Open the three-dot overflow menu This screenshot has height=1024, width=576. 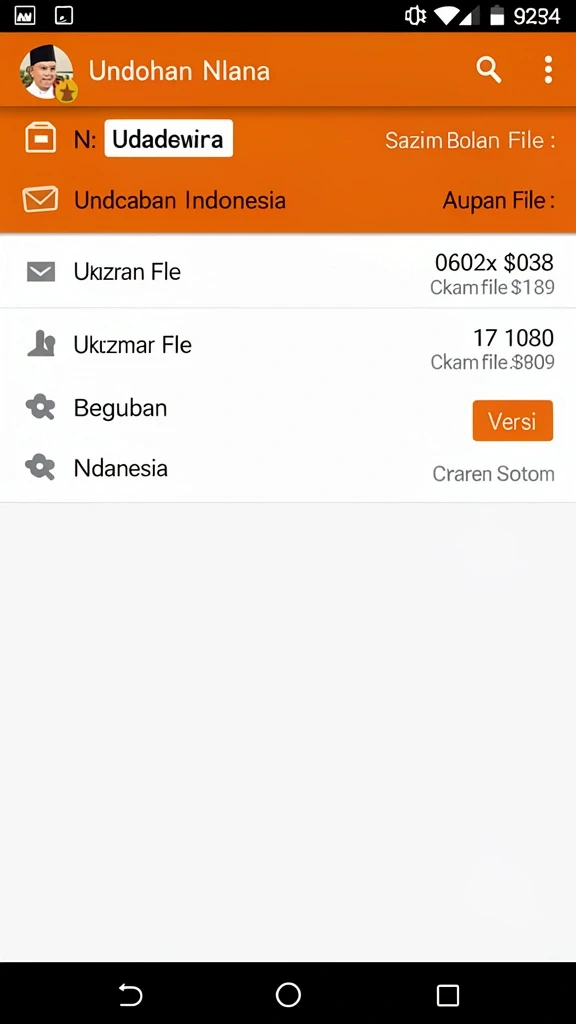pos(548,70)
